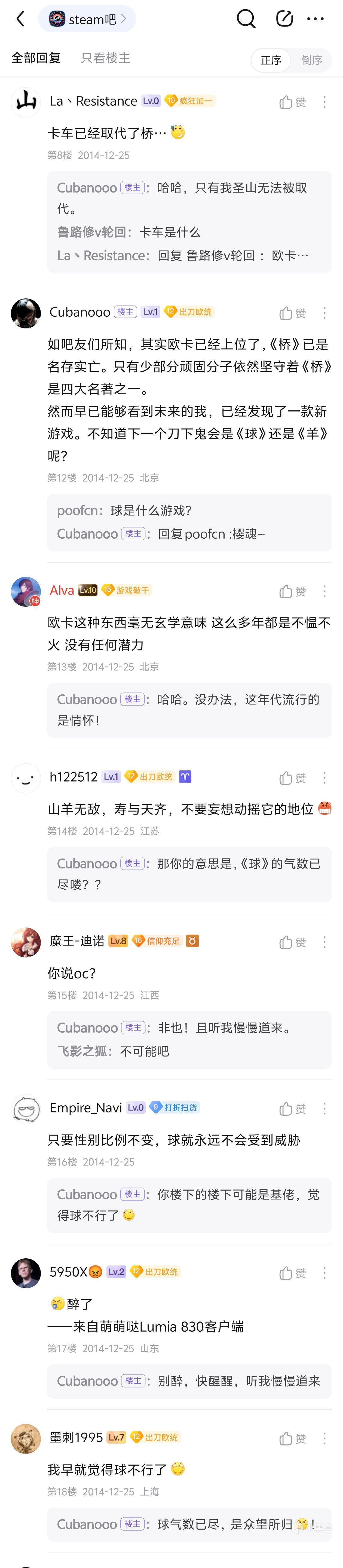343x1568 pixels.
Task: Open more options on Empire_Navi's reply
Action: [x=324, y=1108]
